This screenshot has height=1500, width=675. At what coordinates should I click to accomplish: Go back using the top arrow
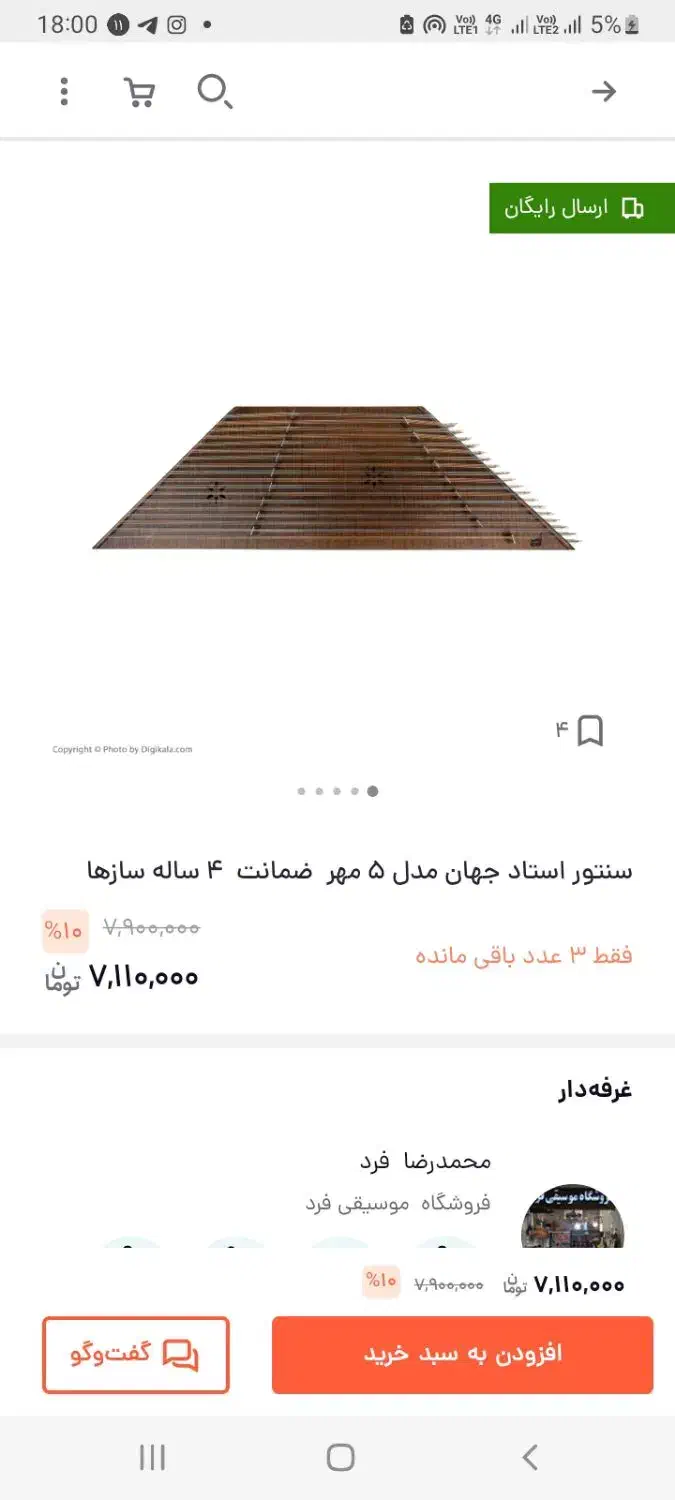pyautogui.click(x=603, y=92)
